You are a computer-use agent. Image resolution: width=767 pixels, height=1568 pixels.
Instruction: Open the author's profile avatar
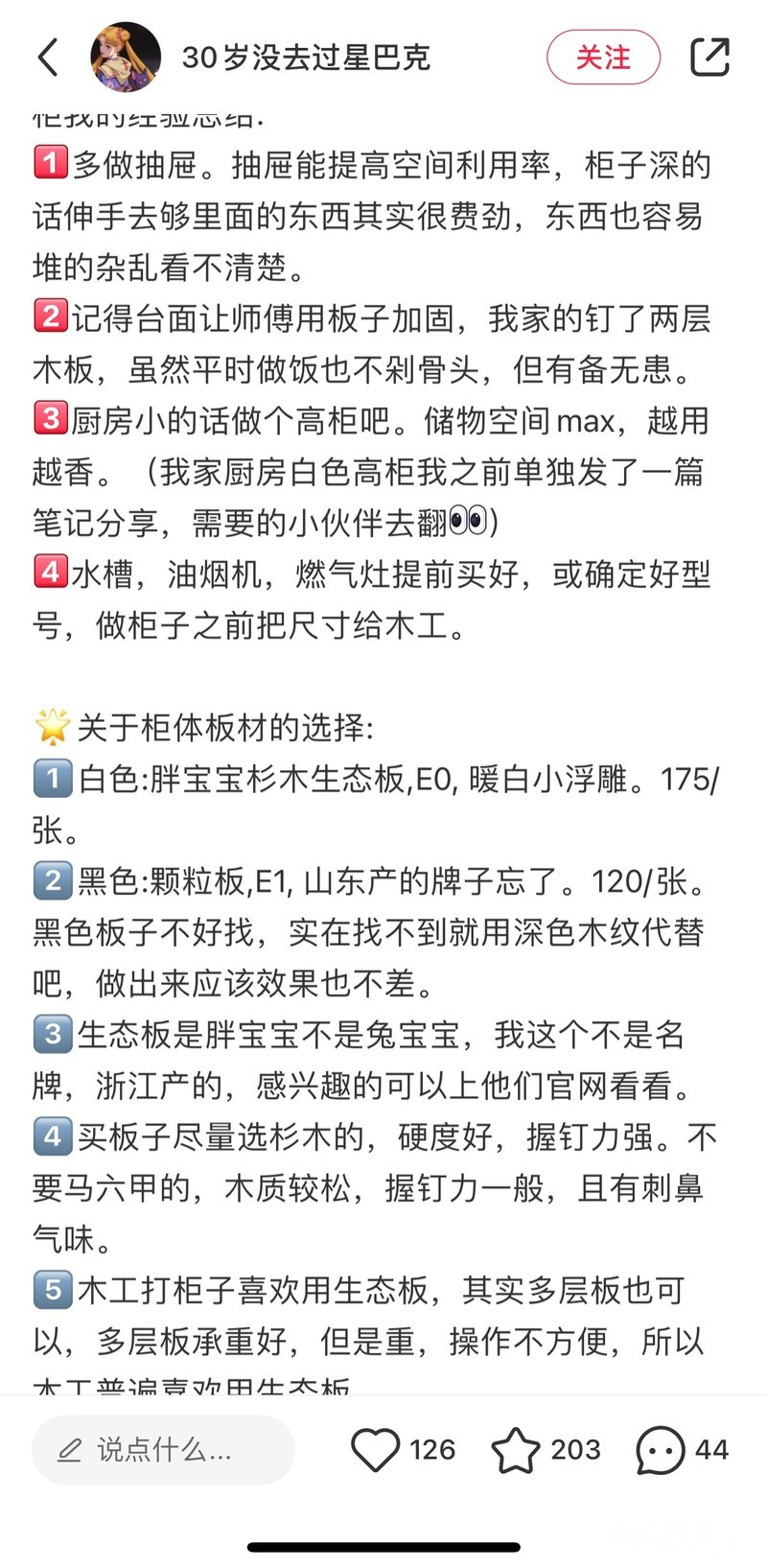126,58
